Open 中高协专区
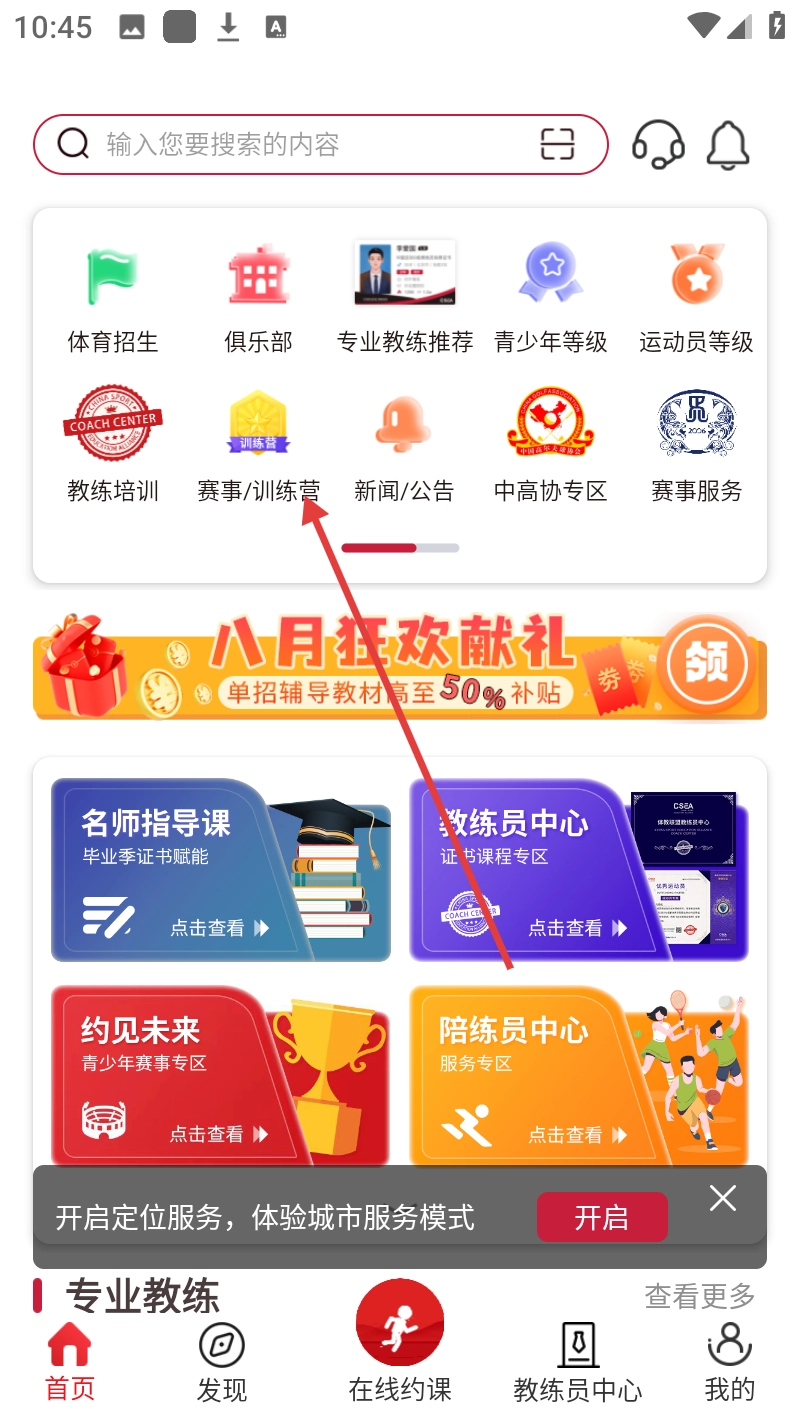 pyautogui.click(x=551, y=445)
